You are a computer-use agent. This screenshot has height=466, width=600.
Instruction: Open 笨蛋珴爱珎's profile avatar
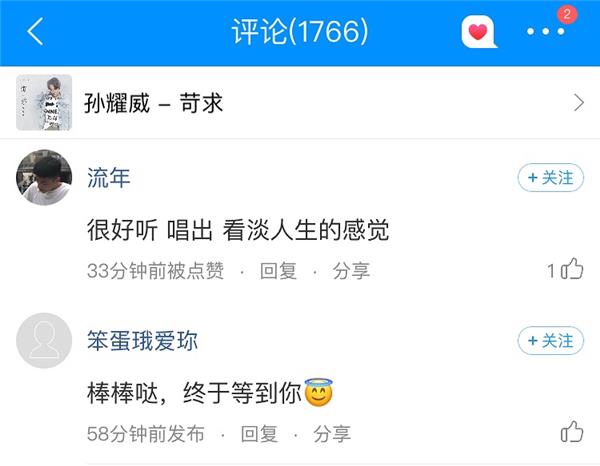pyautogui.click(x=44, y=341)
